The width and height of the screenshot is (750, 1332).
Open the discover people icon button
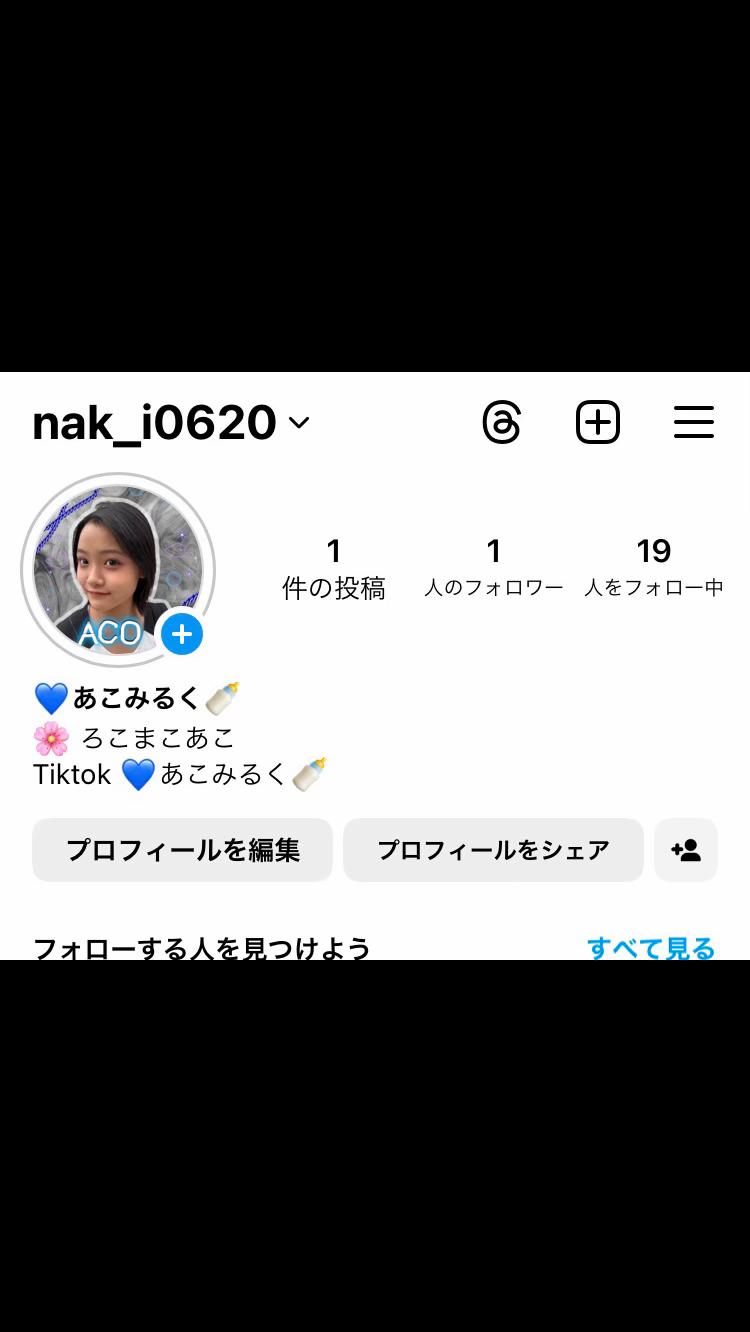(x=686, y=850)
